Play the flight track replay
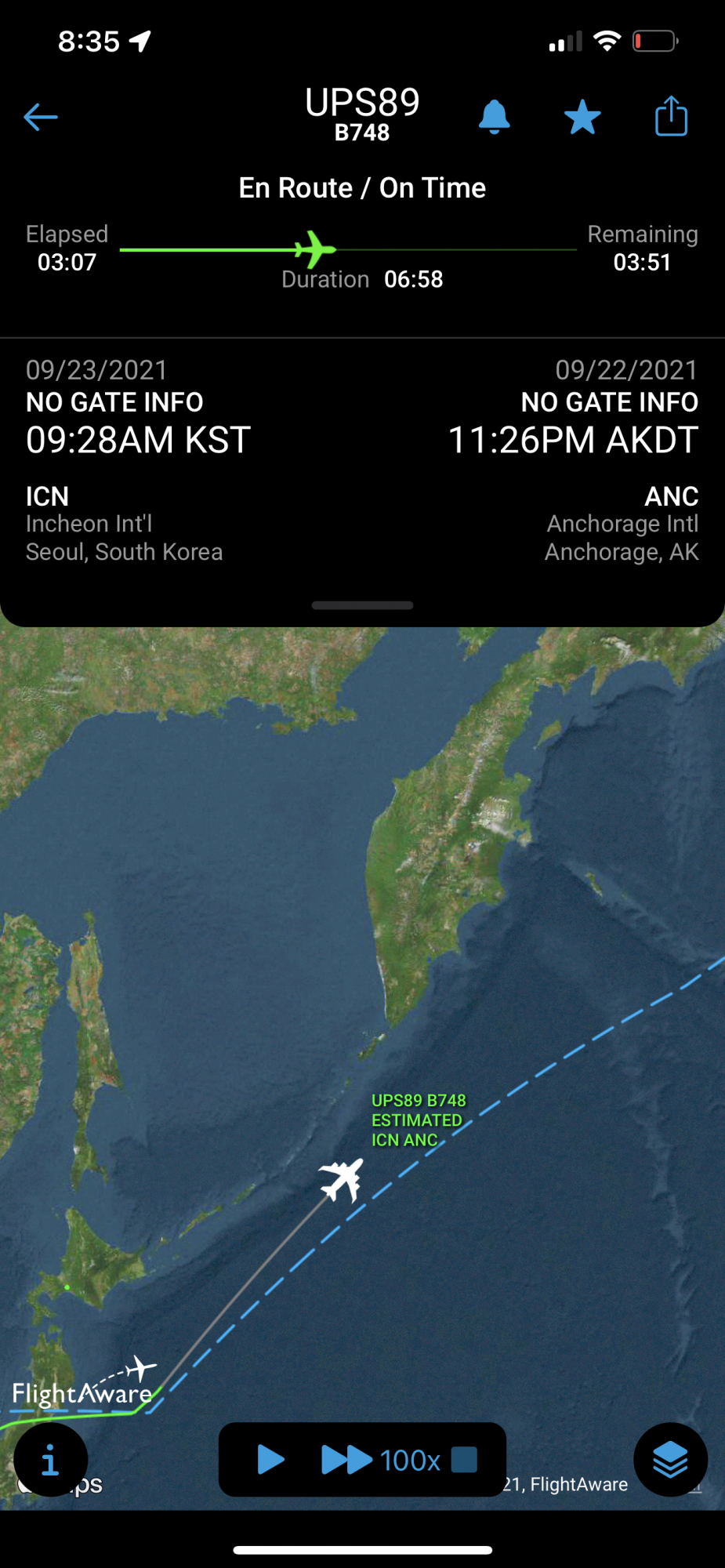This screenshot has width=725, height=1568. pos(270,1460)
